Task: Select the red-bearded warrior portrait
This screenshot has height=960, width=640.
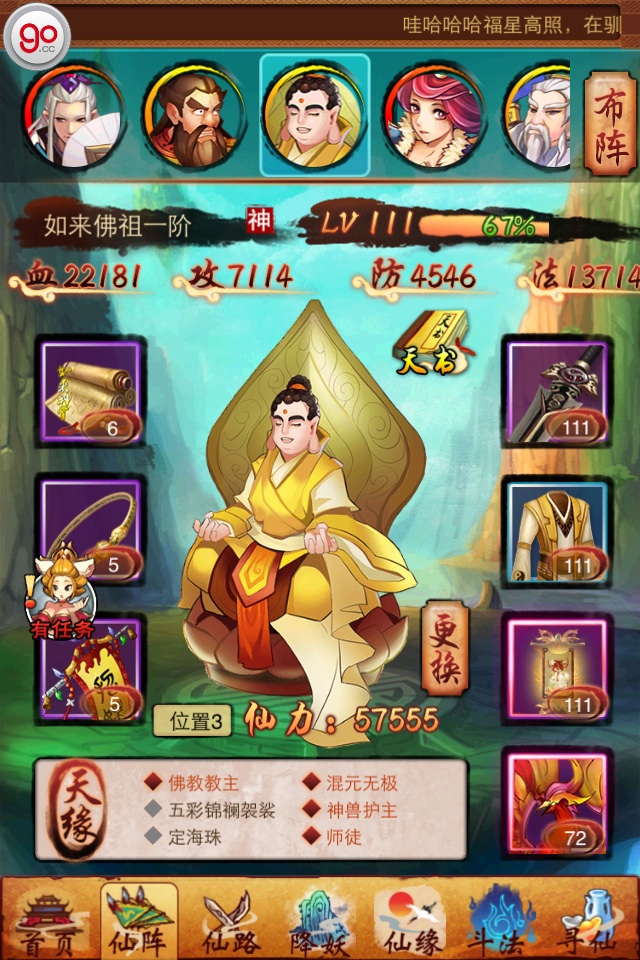Action: coord(193,113)
